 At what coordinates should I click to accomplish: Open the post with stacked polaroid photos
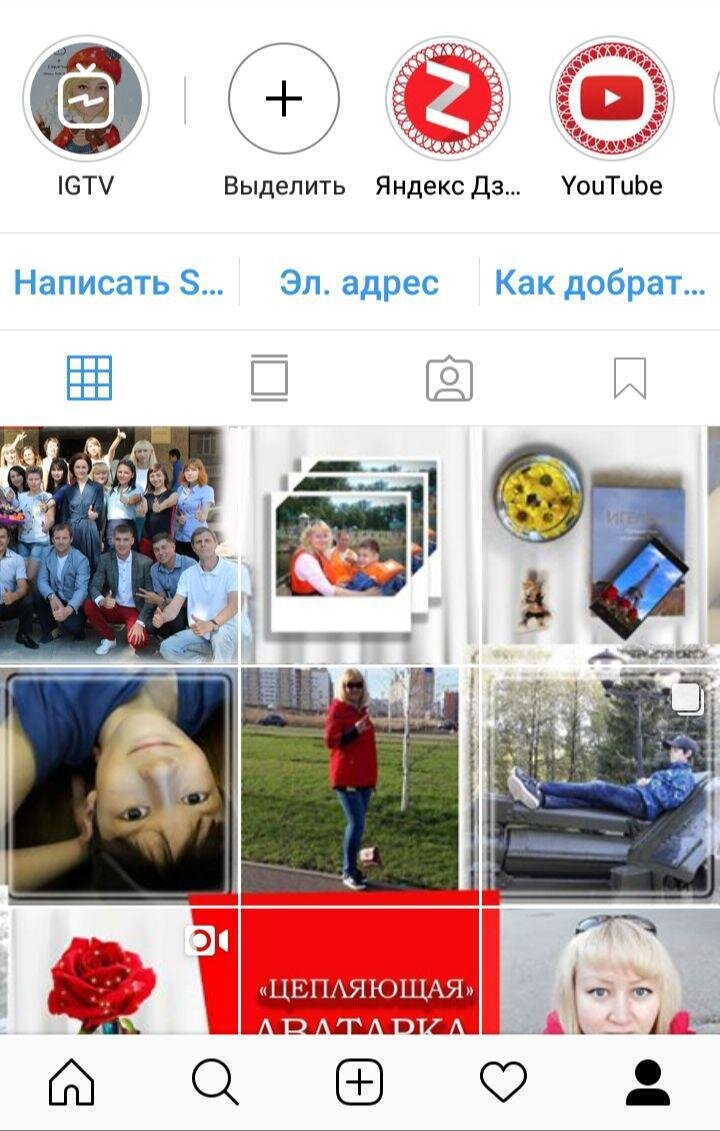point(359,545)
